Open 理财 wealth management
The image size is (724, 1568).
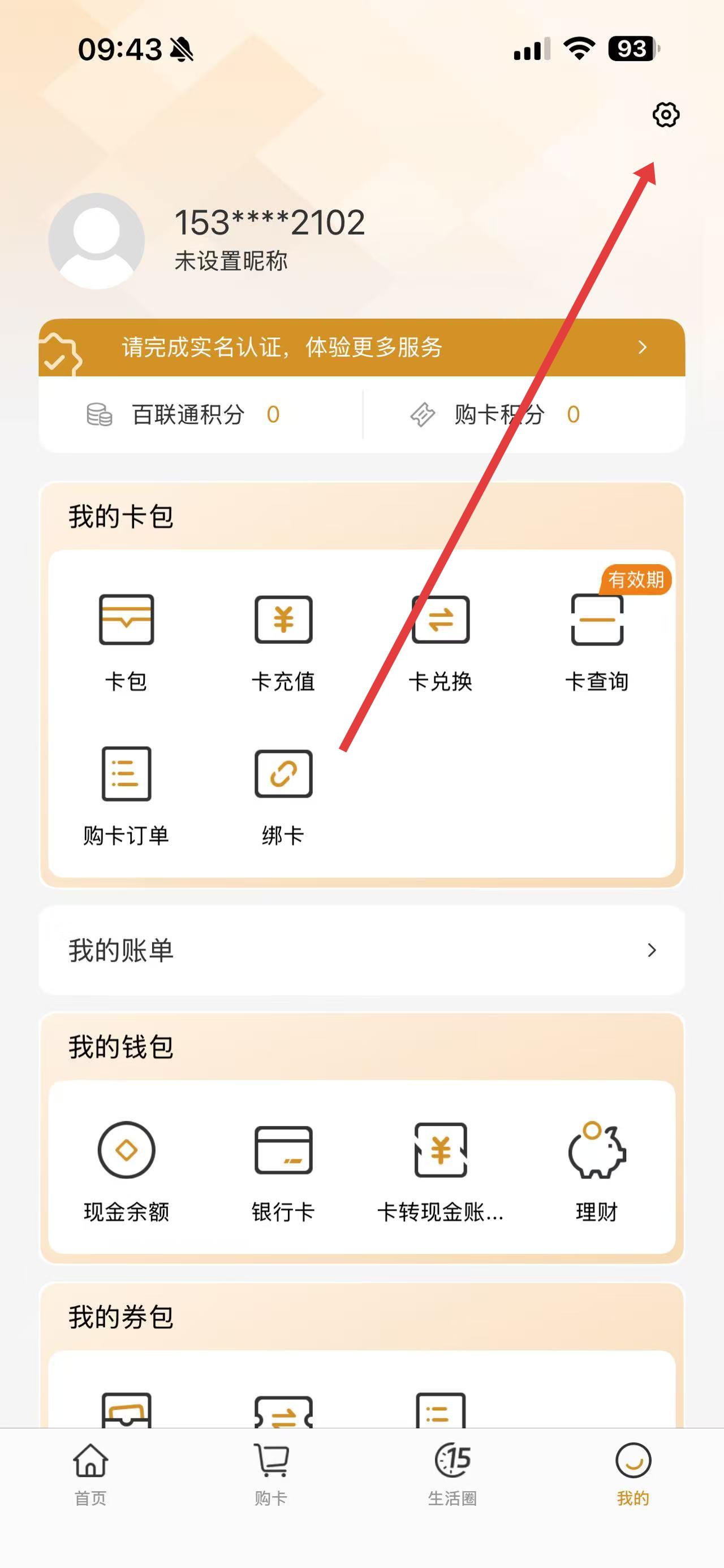tap(597, 1172)
